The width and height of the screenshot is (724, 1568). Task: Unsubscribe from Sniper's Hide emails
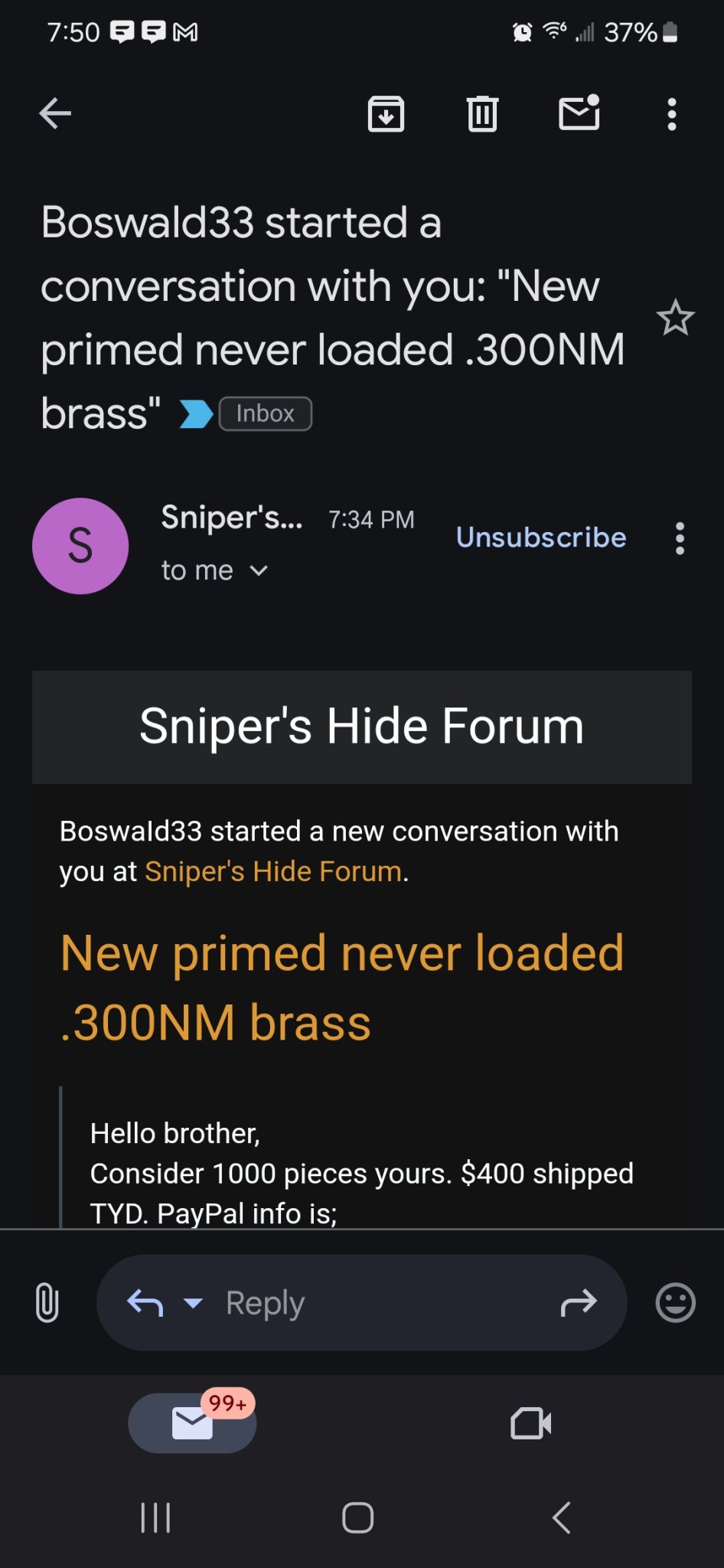coord(541,537)
